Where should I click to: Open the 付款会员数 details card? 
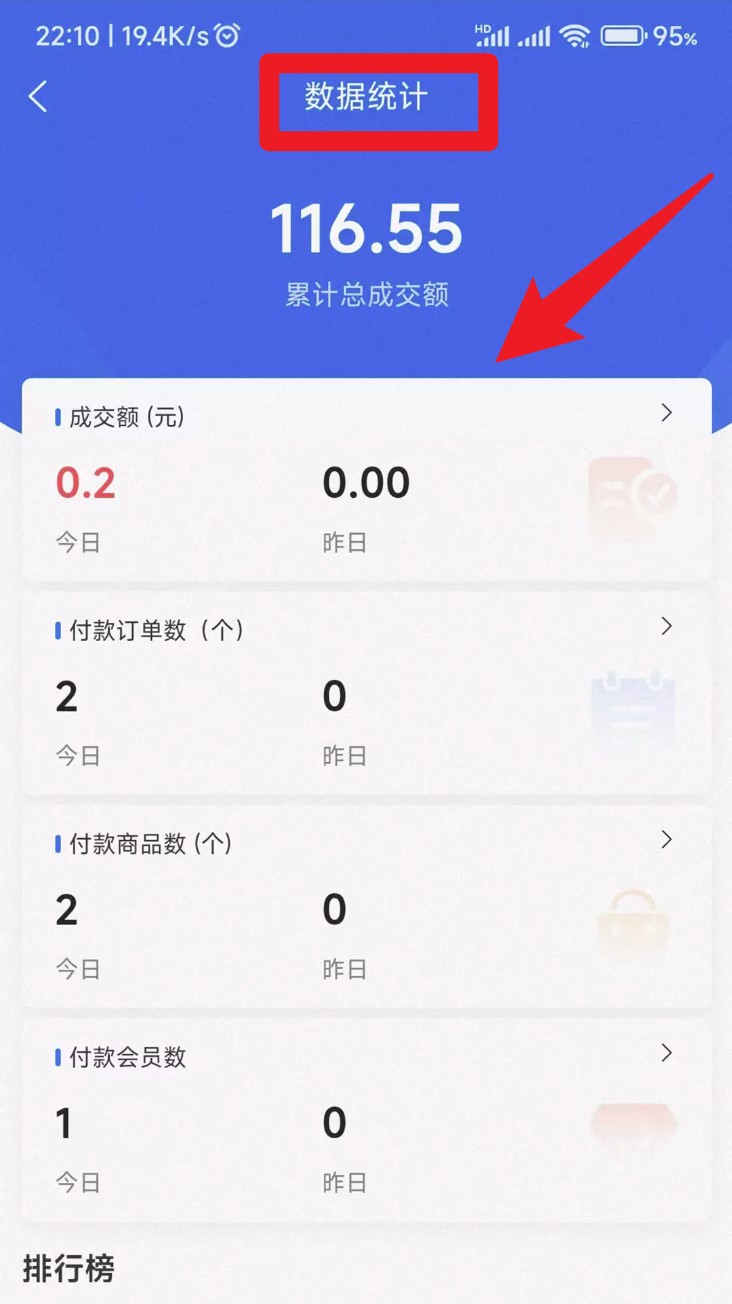pyautogui.click(x=666, y=1053)
